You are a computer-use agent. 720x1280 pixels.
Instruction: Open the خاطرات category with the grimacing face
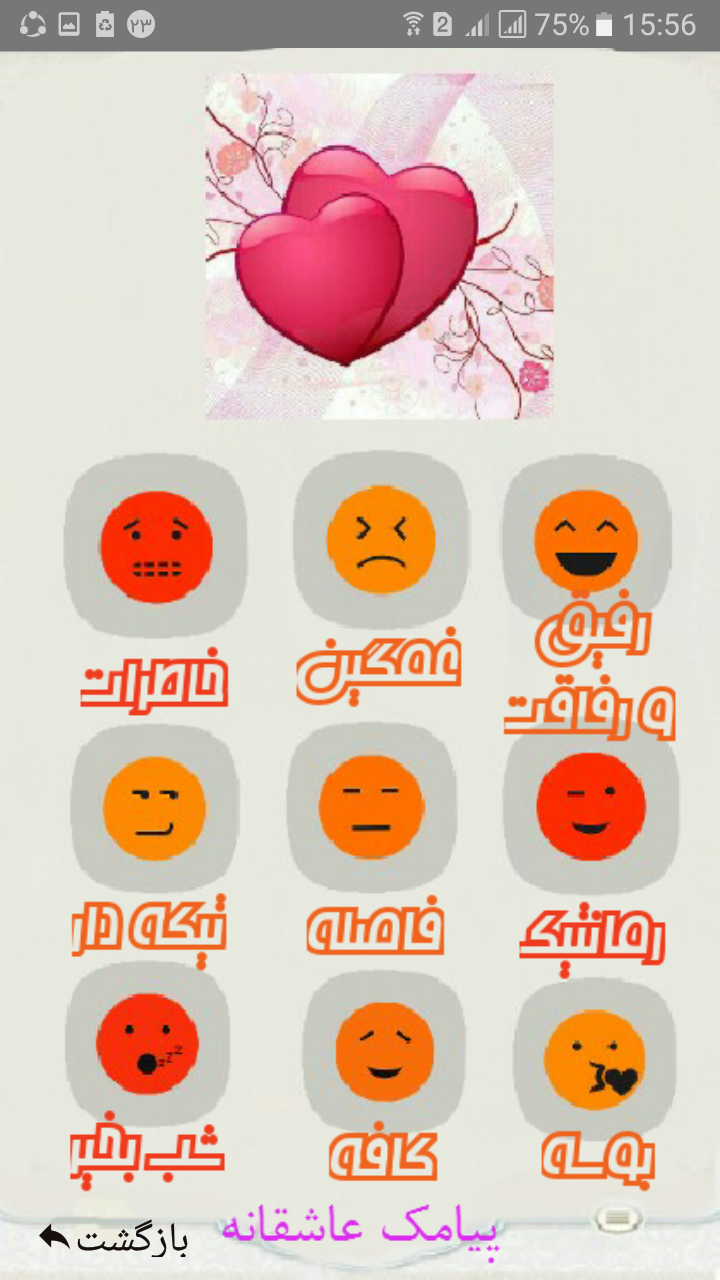[x=155, y=546]
